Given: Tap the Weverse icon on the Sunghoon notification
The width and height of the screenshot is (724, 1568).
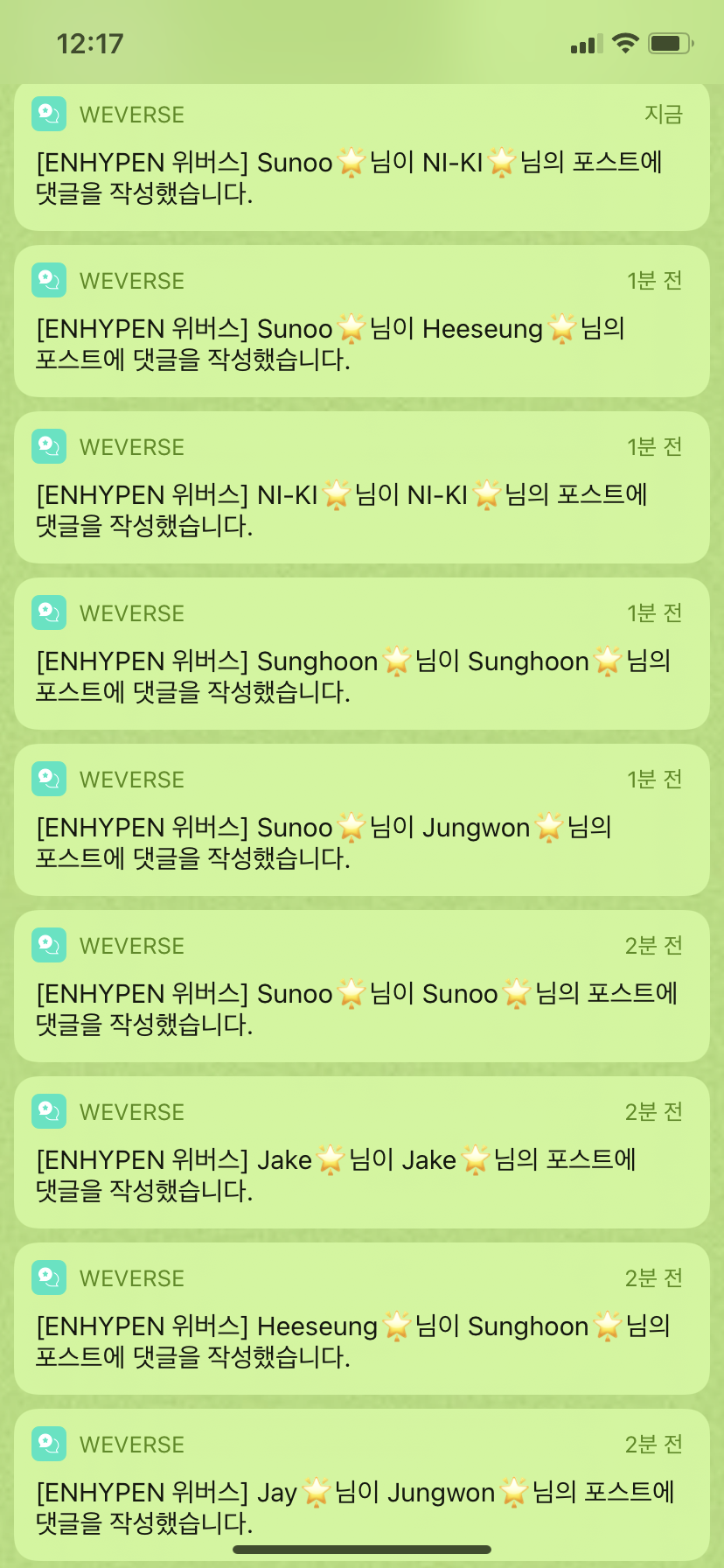Looking at the screenshot, I should coord(50,612).
